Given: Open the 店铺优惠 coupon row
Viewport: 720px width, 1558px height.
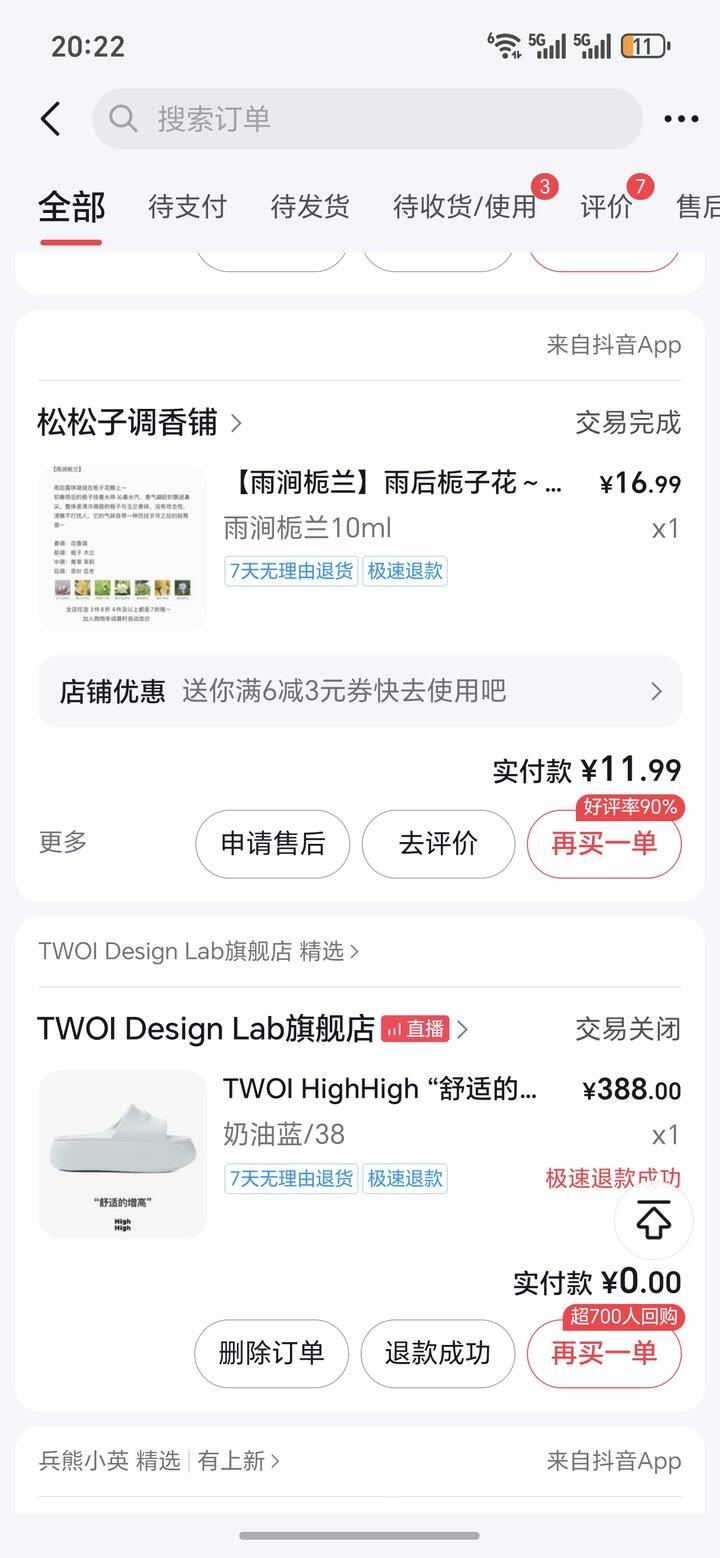Looking at the screenshot, I should 360,691.
